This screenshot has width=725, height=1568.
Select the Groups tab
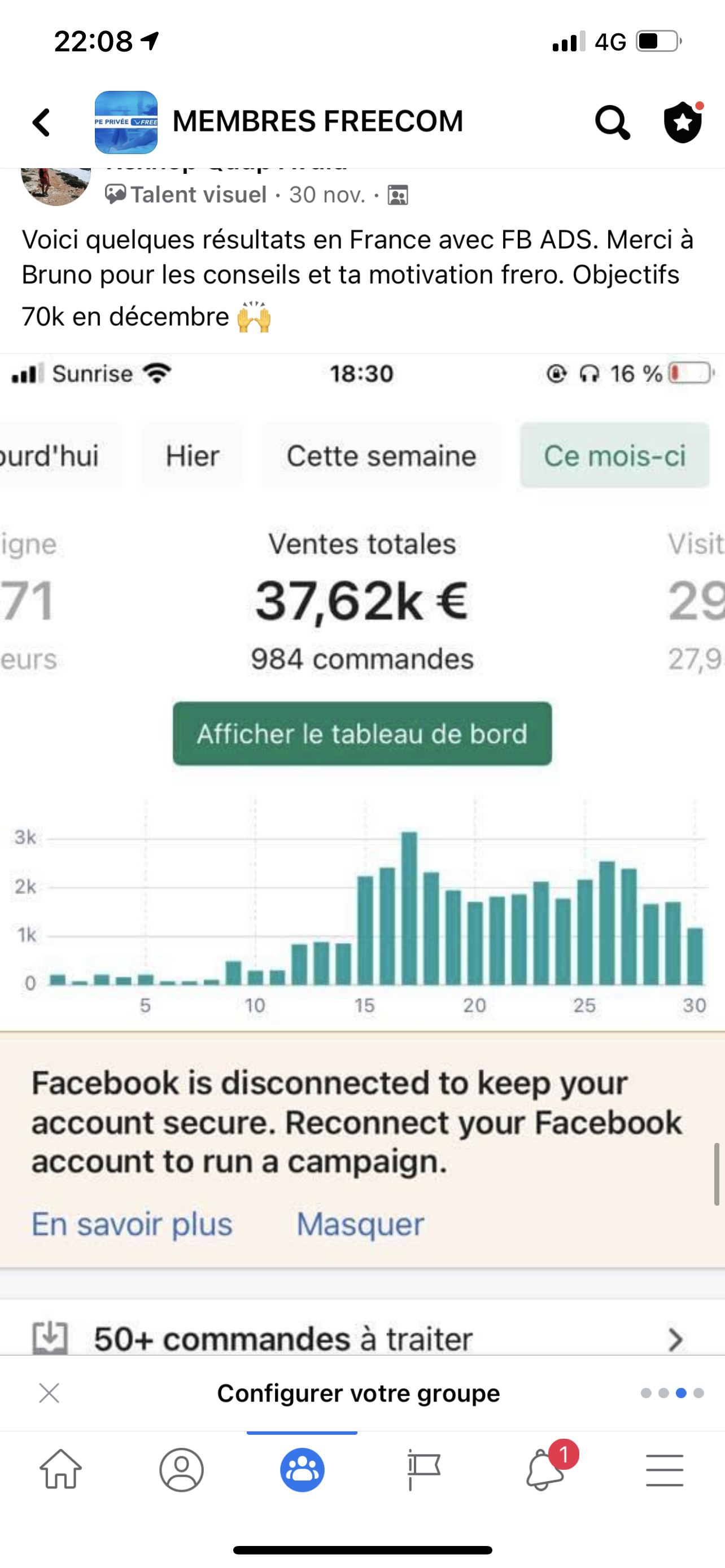pyautogui.click(x=302, y=1469)
